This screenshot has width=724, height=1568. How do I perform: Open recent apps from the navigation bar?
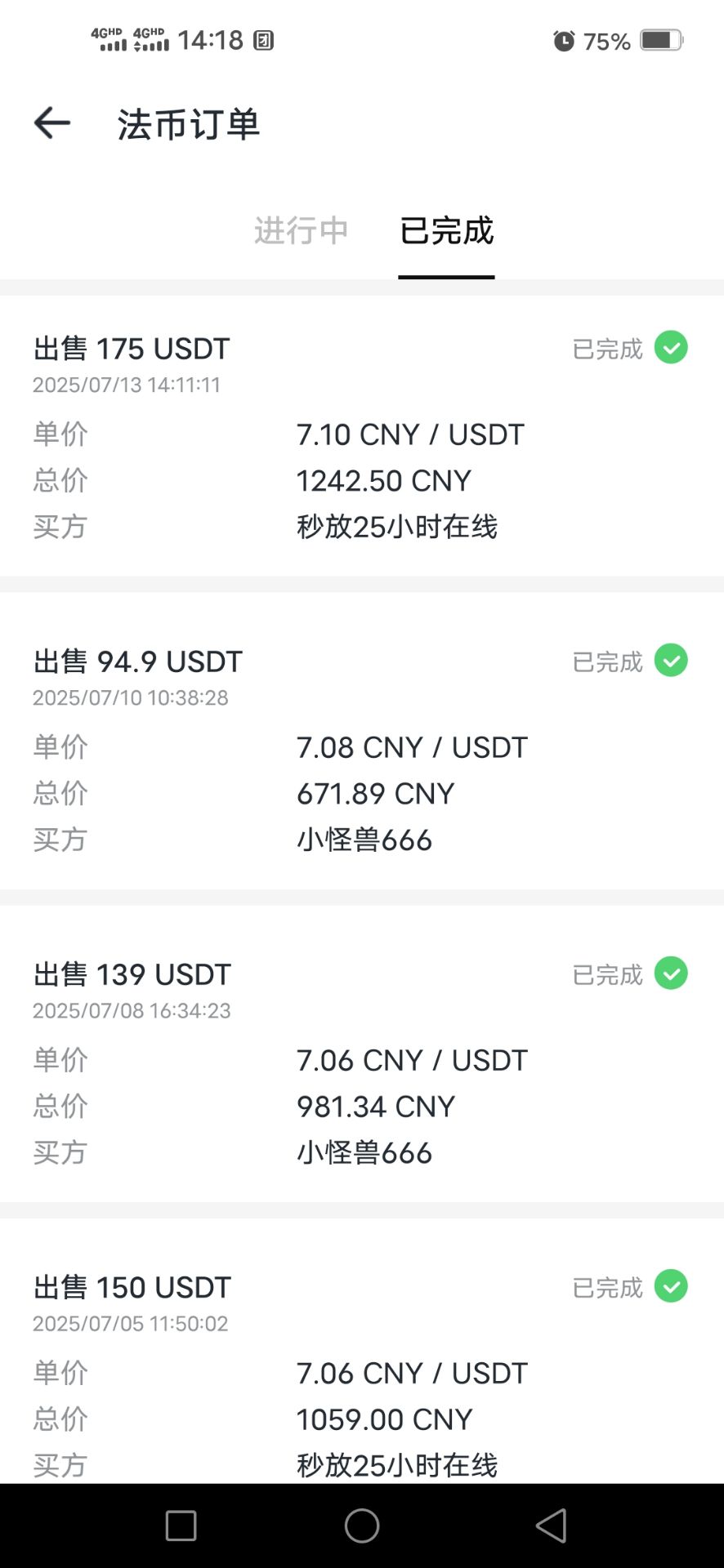[x=181, y=1526]
